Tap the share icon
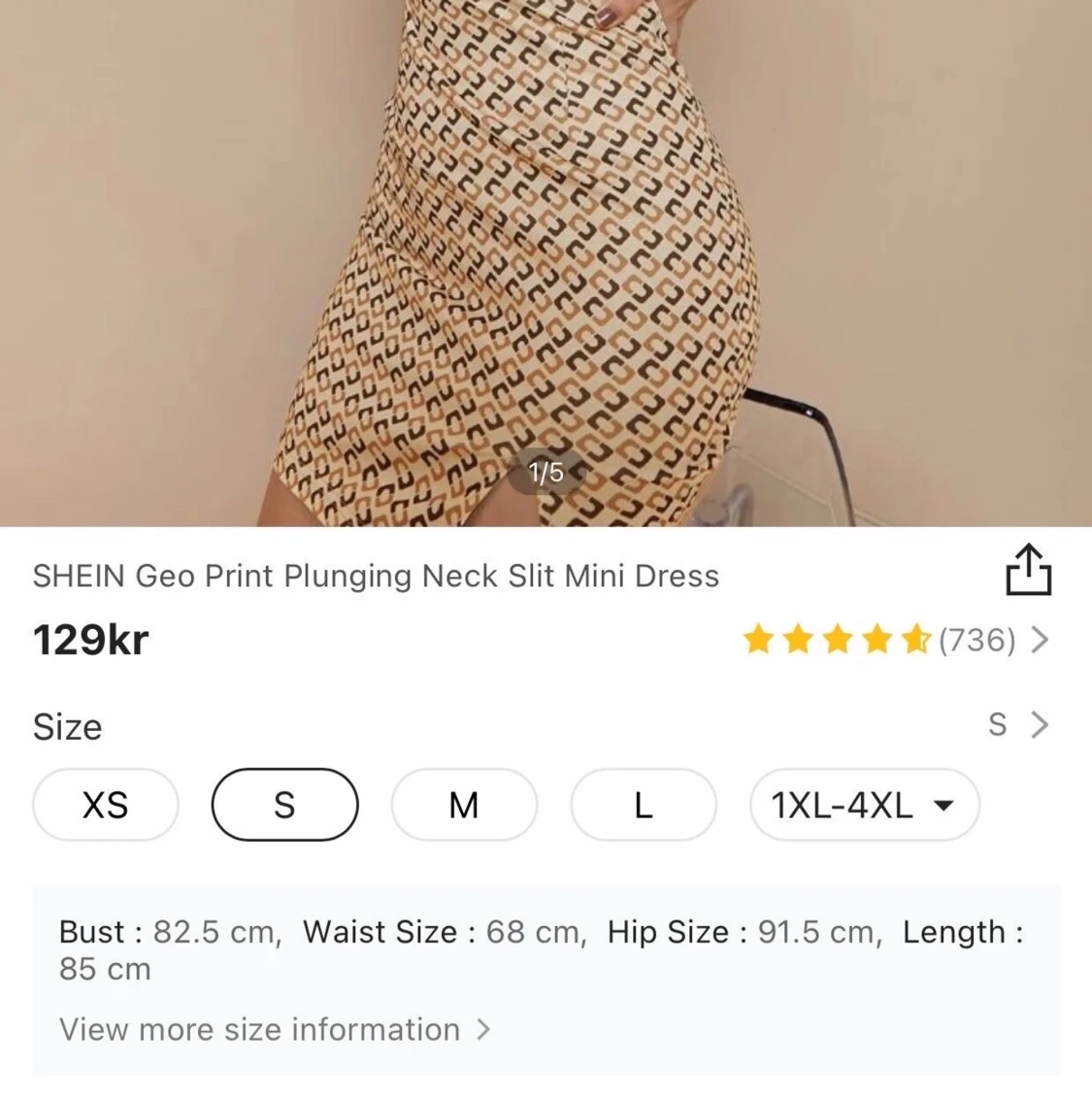Screen dimensions: 1092x1093 [x=1029, y=570]
